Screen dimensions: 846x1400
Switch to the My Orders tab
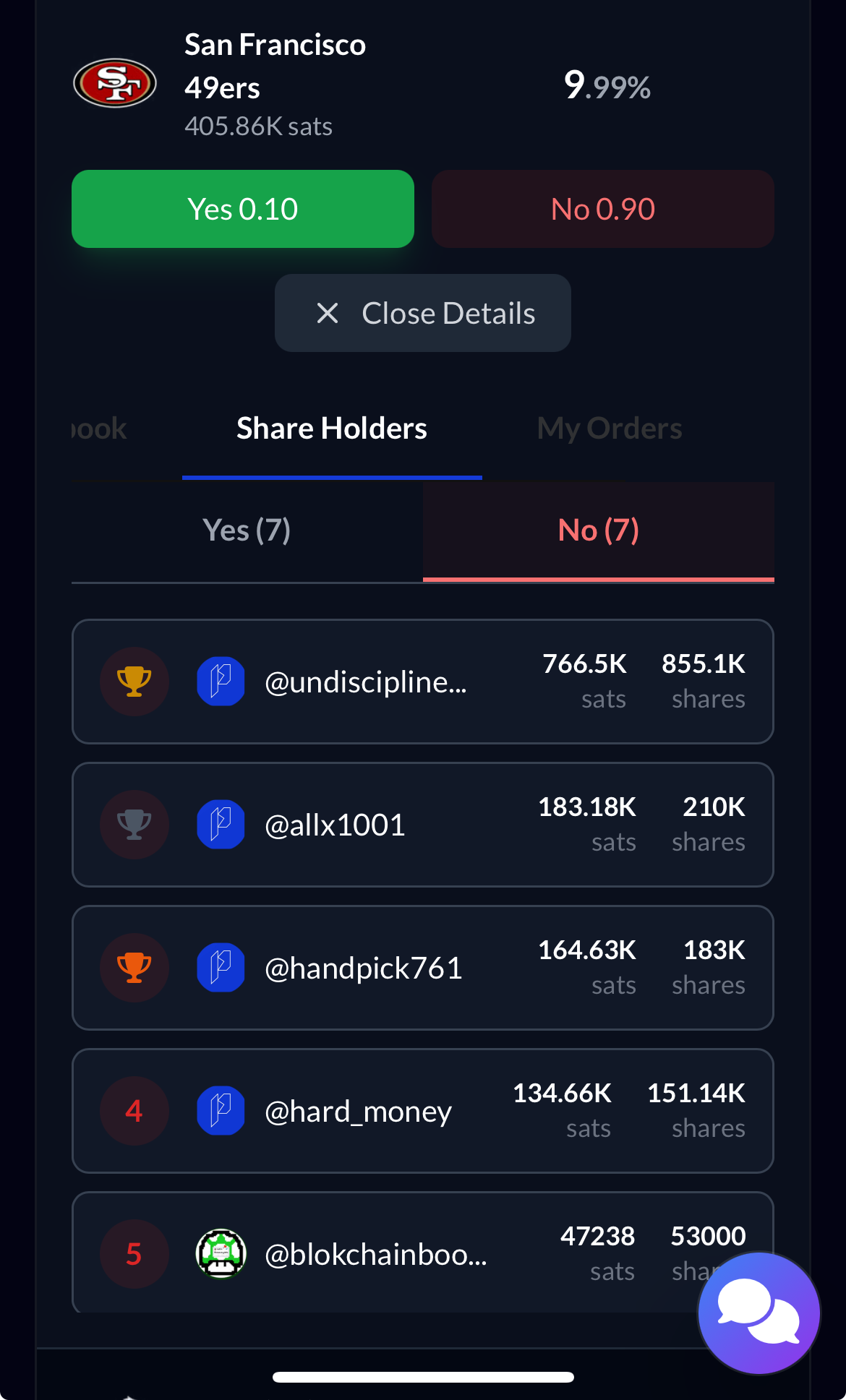[609, 429]
